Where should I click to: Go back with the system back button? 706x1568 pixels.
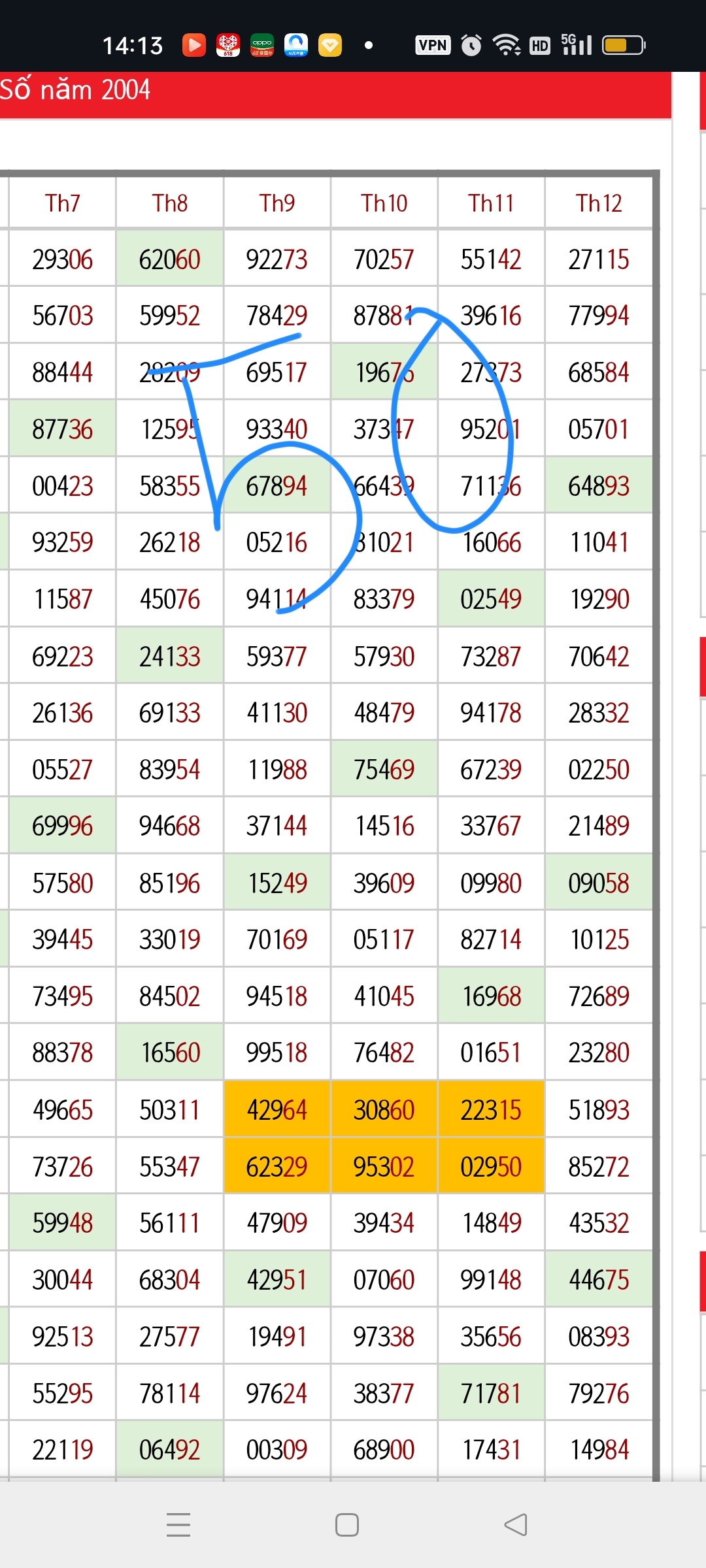click(x=516, y=1525)
